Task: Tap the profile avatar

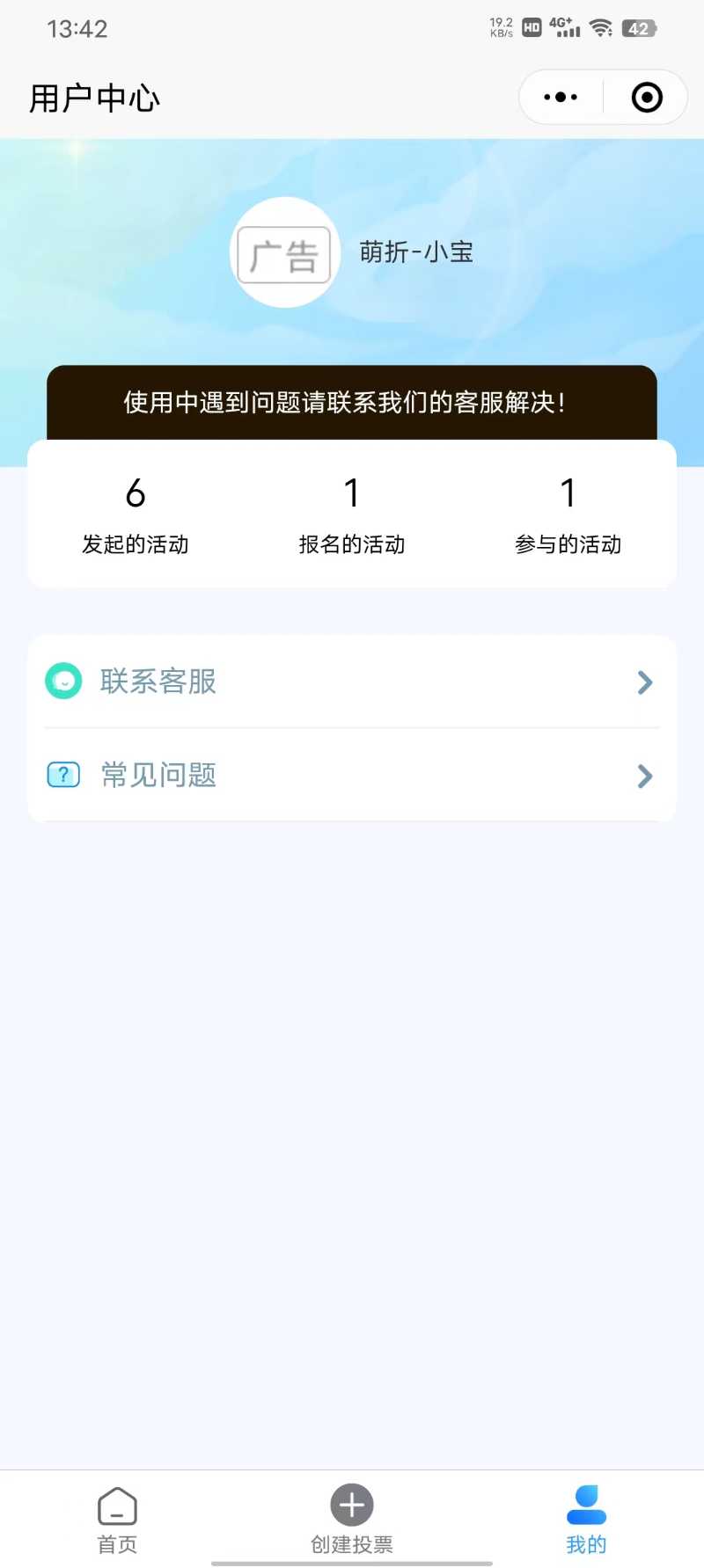Action: click(x=284, y=252)
